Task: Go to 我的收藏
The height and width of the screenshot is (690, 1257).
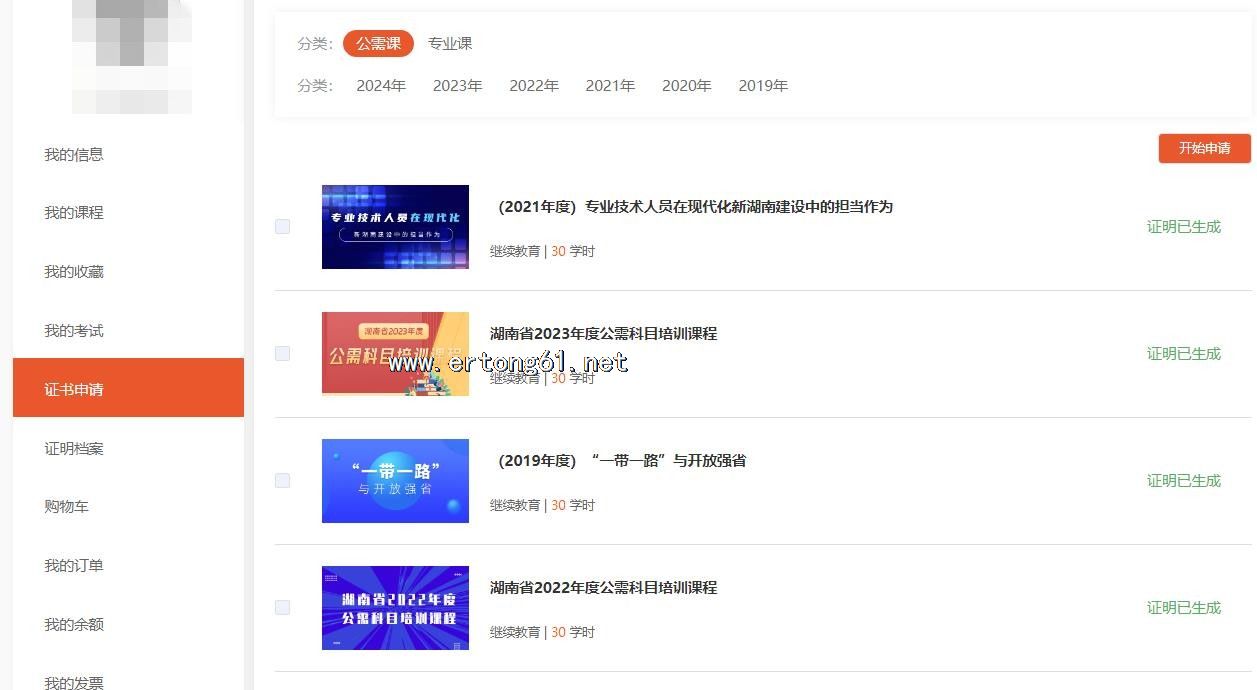Action: pos(74,272)
